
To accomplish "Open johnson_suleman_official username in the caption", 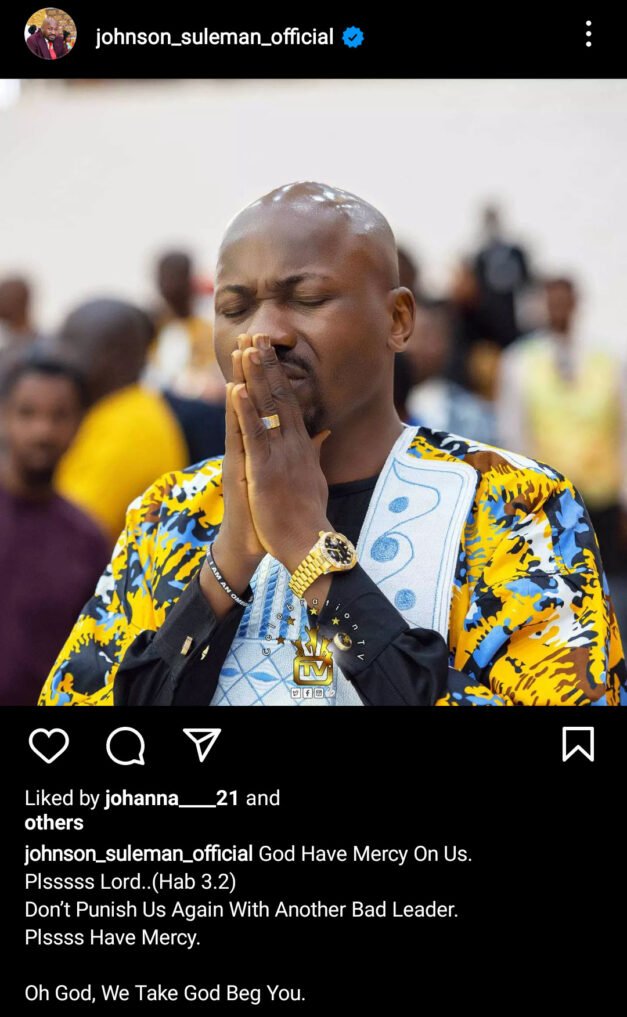I will (139, 854).
